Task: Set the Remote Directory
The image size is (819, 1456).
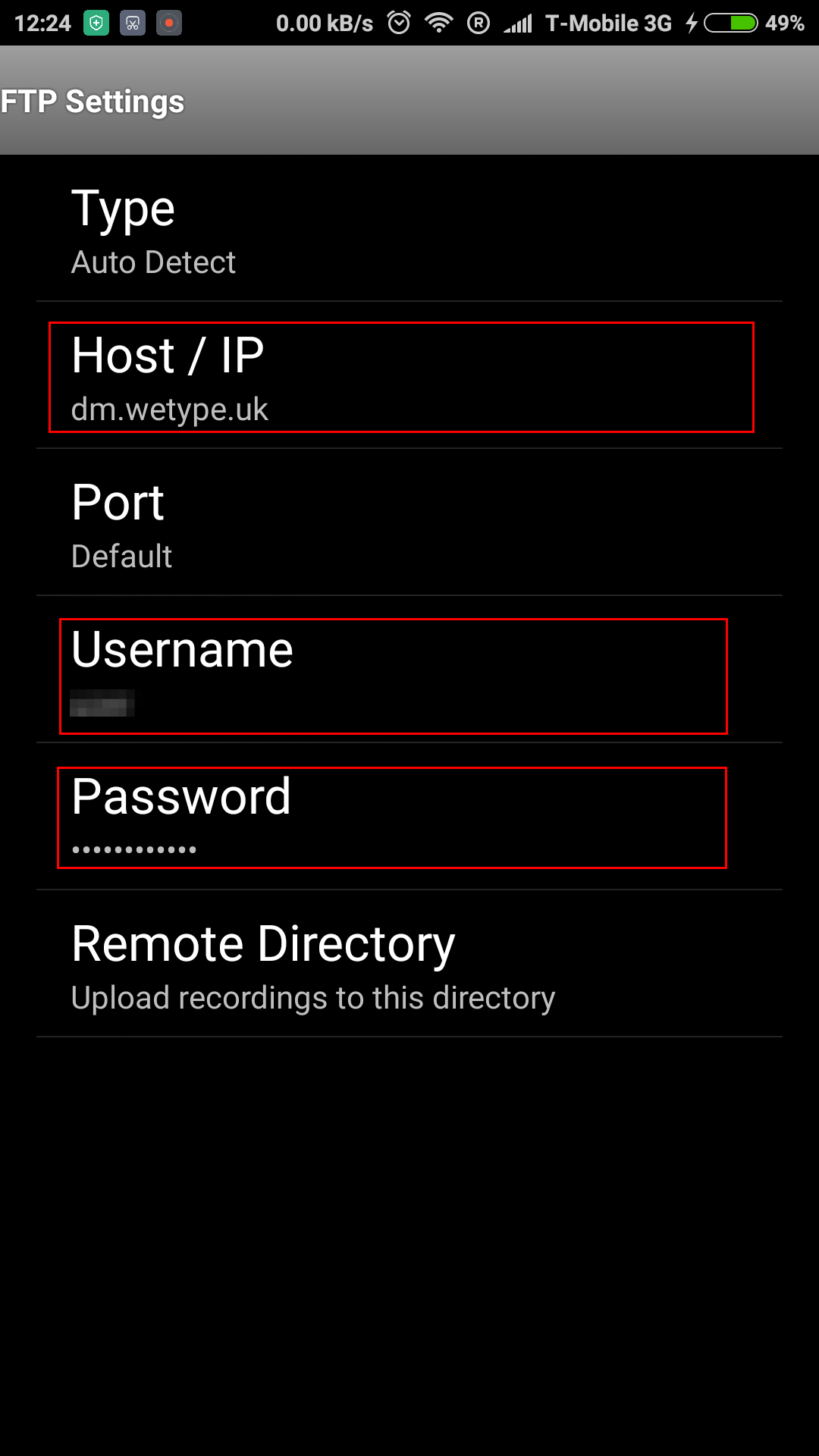Action: tap(409, 964)
